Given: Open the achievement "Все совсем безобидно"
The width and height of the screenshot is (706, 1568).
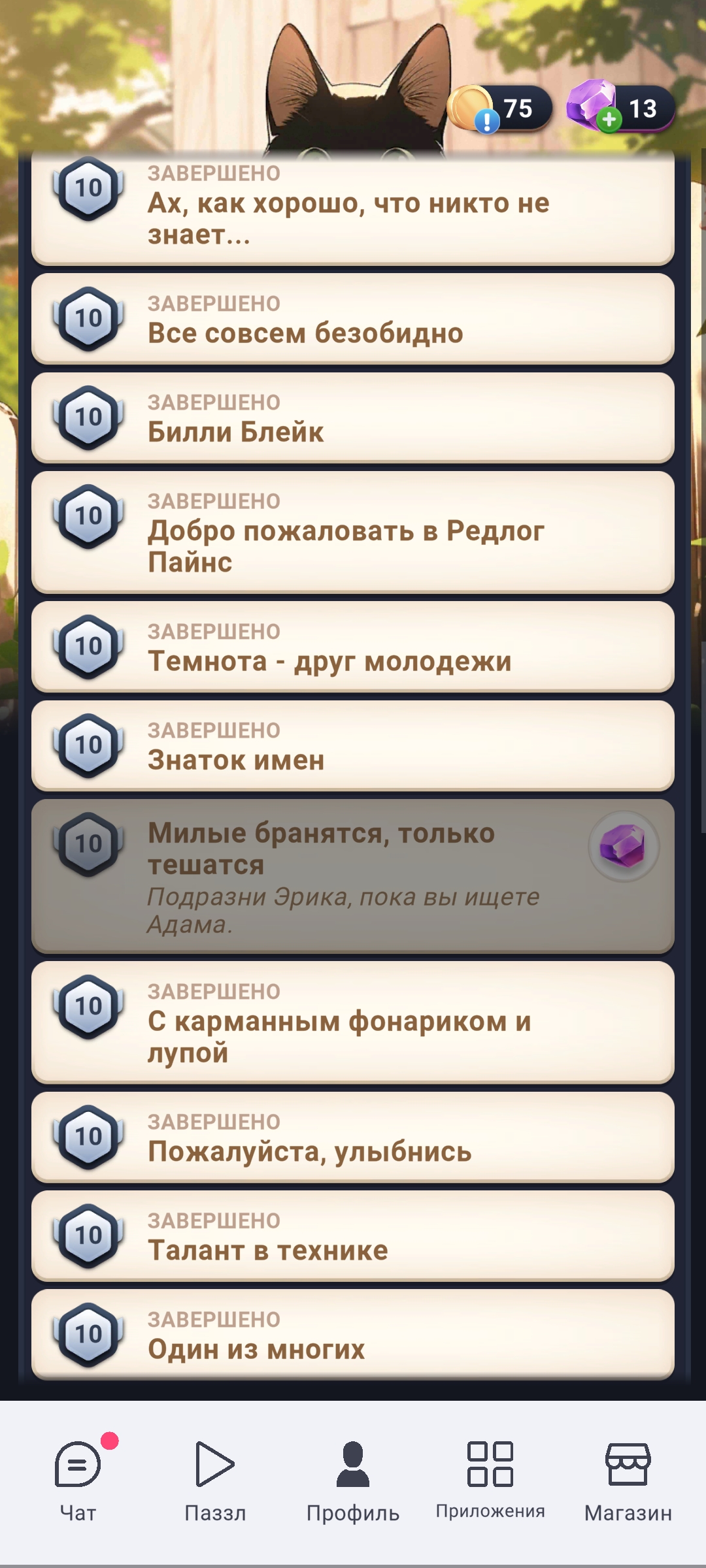Looking at the screenshot, I should 353,319.
